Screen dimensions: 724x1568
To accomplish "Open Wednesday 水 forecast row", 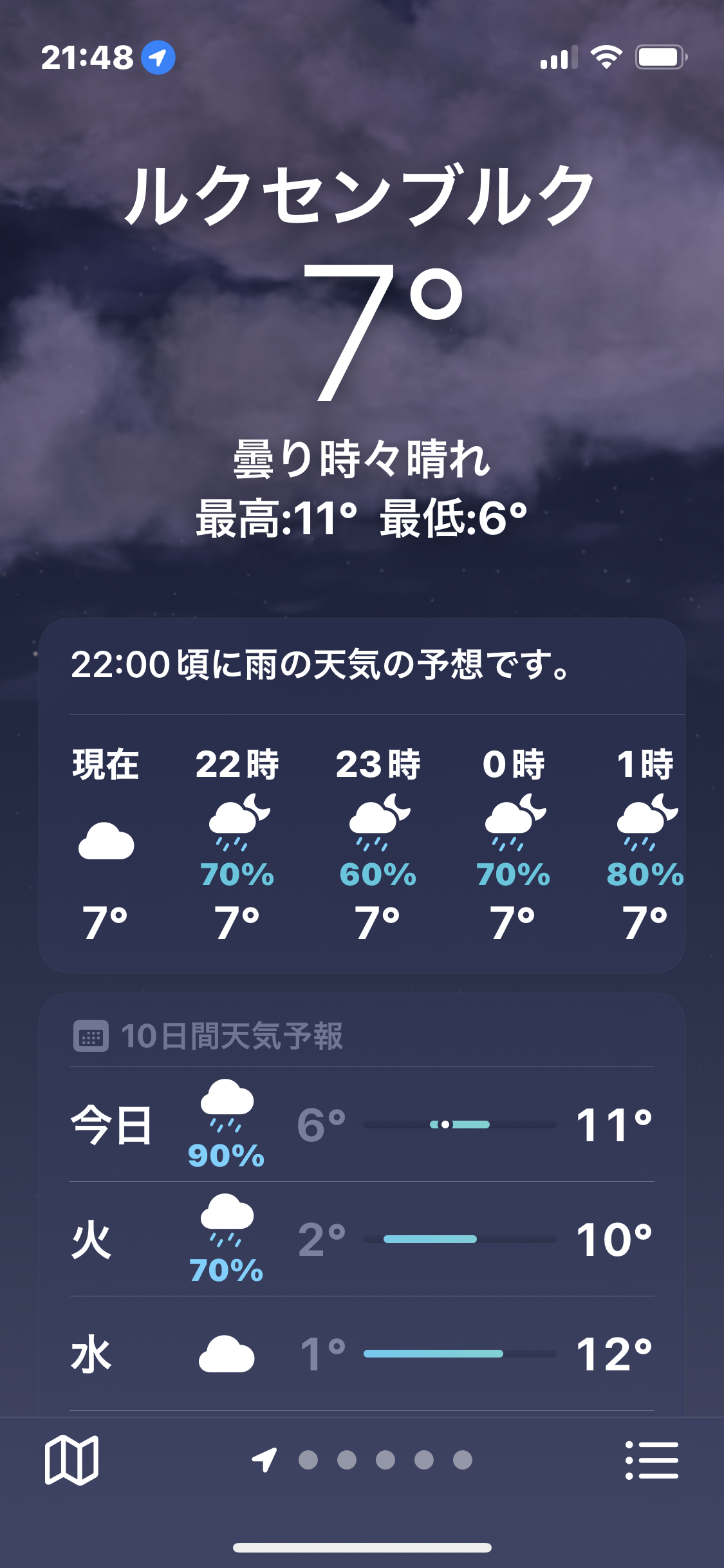I will tap(362, 1354).
